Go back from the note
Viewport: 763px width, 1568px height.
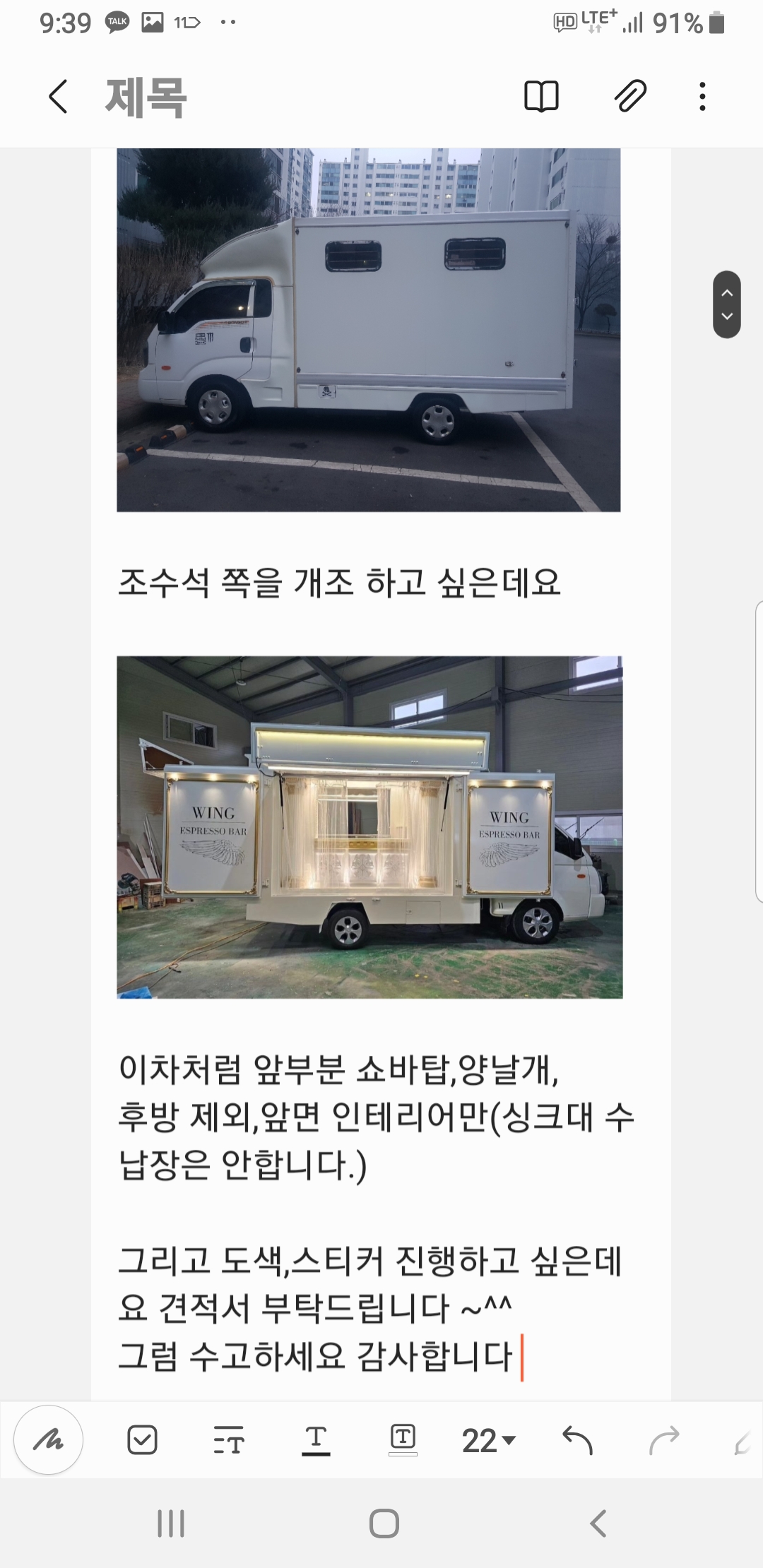(58, 97)
